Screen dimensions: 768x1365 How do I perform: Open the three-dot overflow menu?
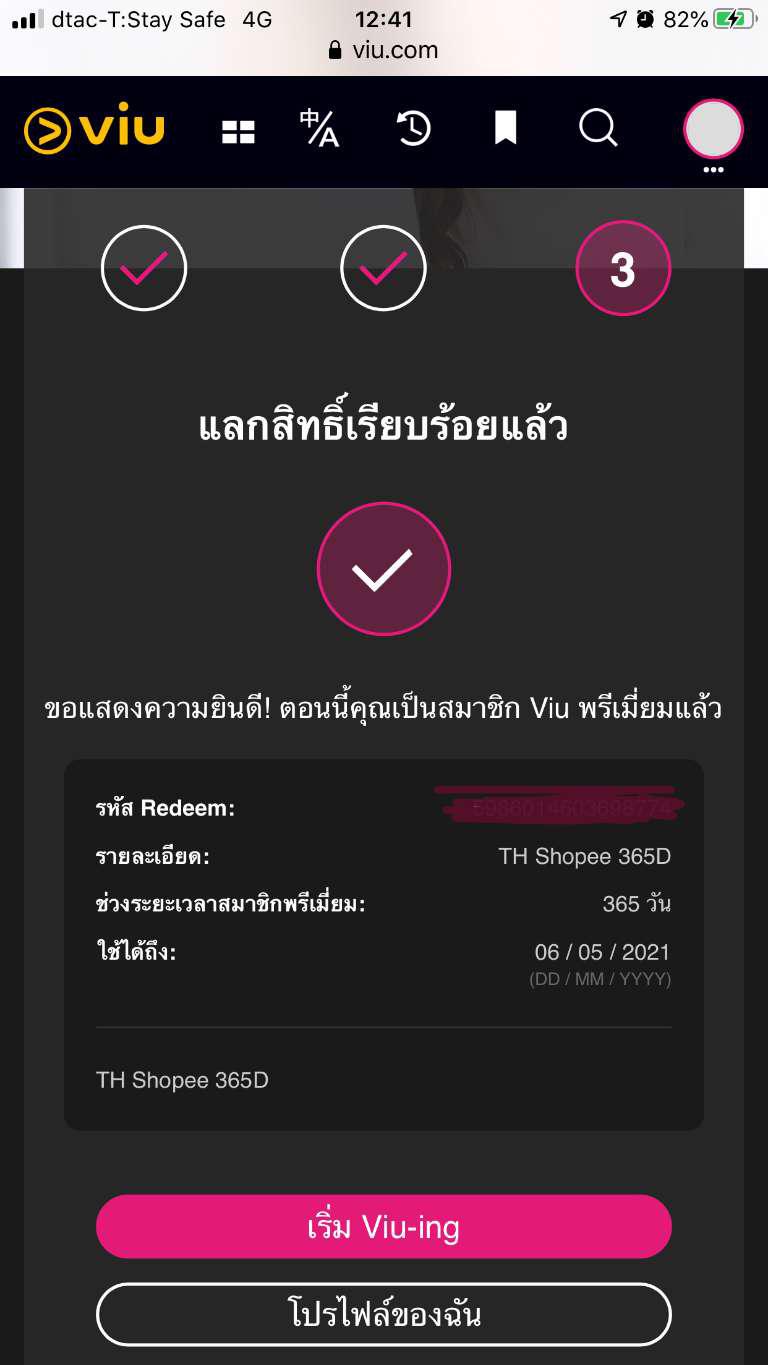713,170
